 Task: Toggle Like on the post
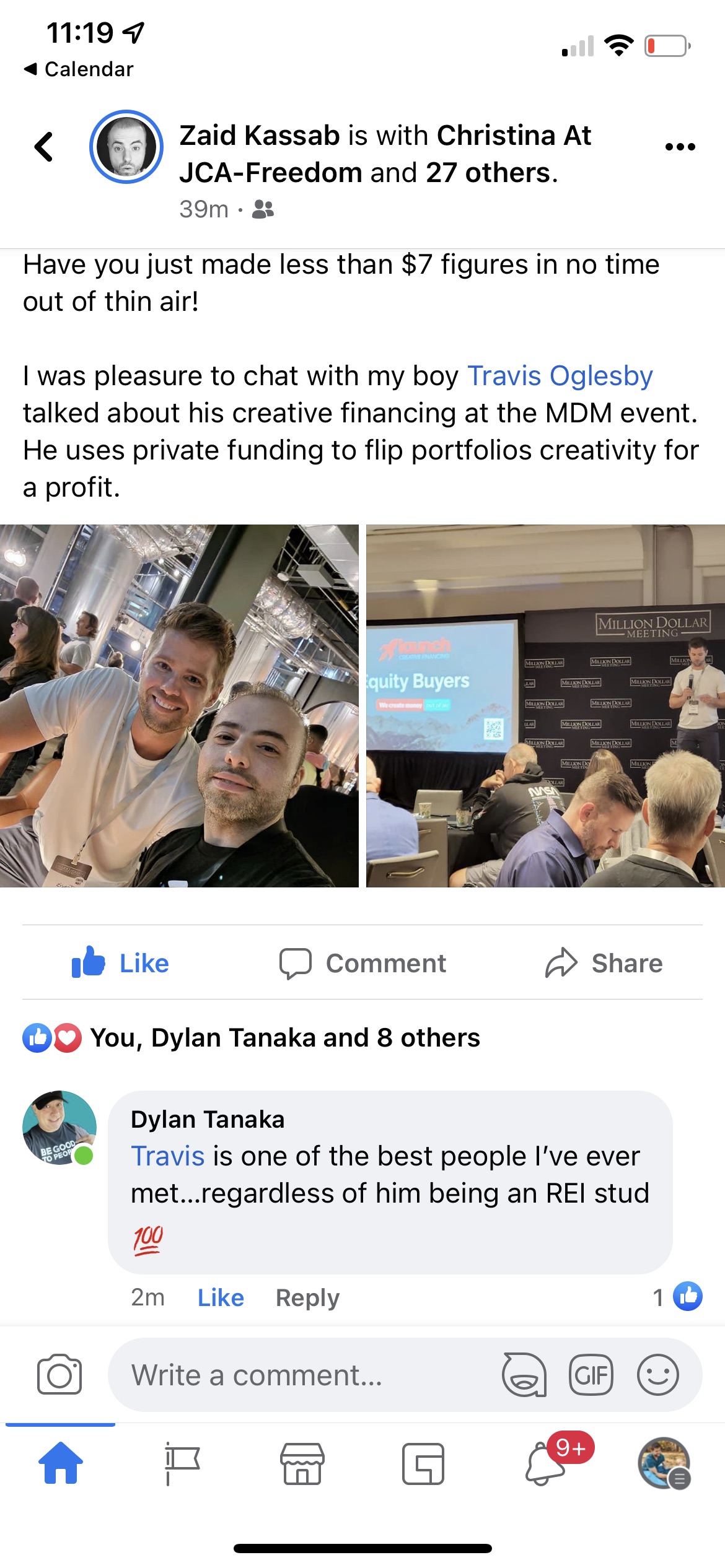(x=121, y=963)
